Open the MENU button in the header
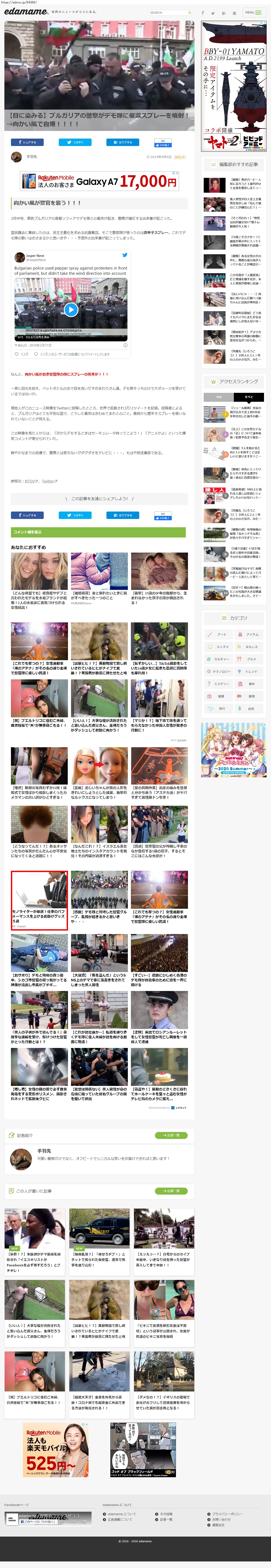This screenshot has width=271, height=1568. click(252, 12)
